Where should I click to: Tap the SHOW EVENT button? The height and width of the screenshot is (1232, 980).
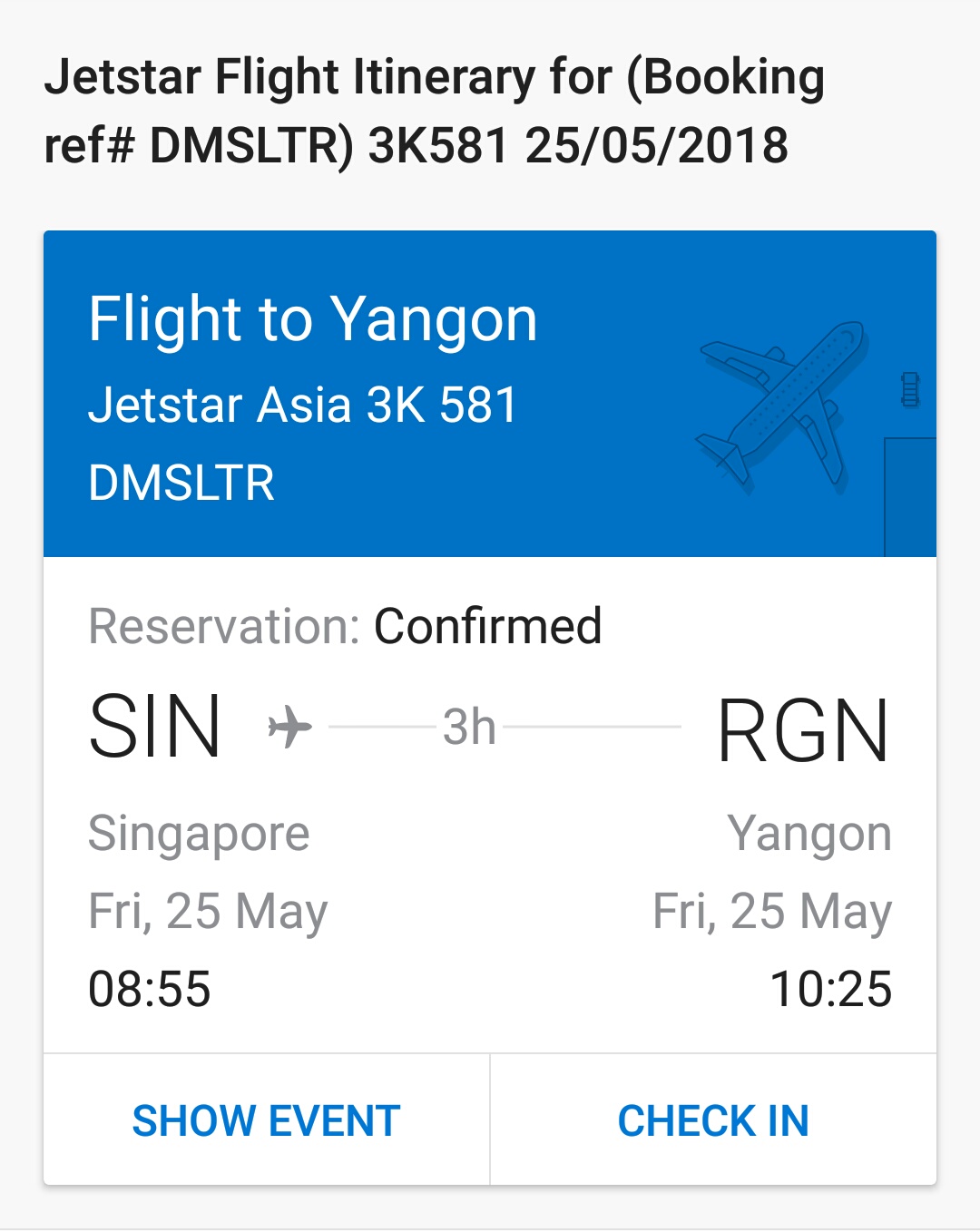[266, 1120]
